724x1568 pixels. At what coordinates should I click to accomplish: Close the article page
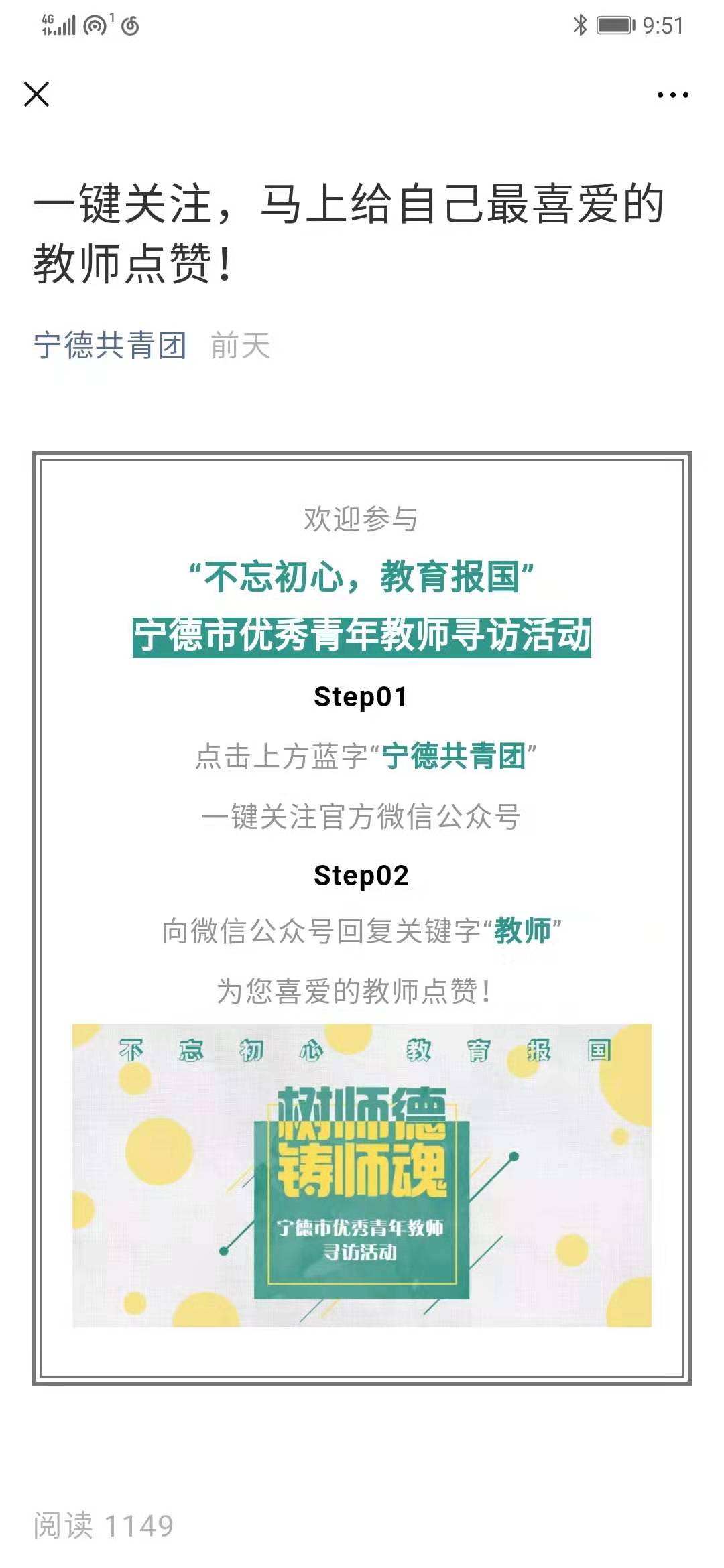(x=36, y=94)
